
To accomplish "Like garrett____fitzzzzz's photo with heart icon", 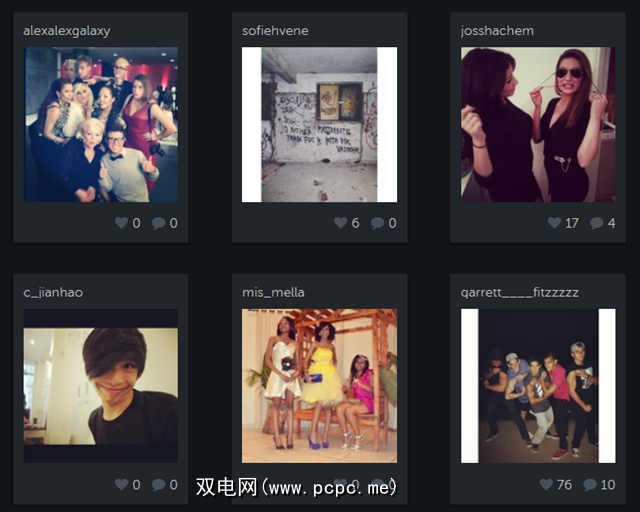I will tap(547, 485).
